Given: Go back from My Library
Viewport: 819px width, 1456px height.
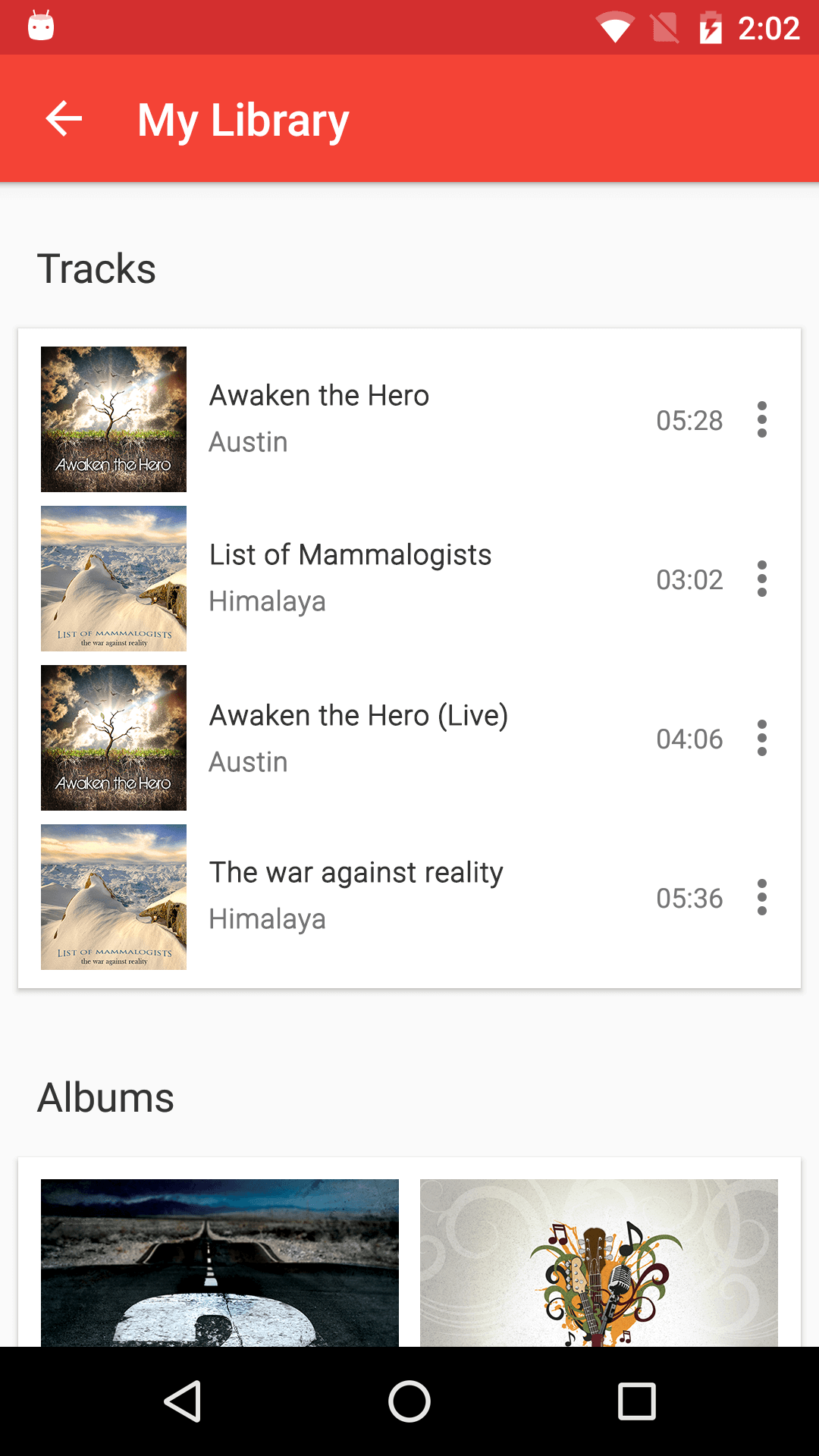Looking at the screenshot, I should (64, 119).
